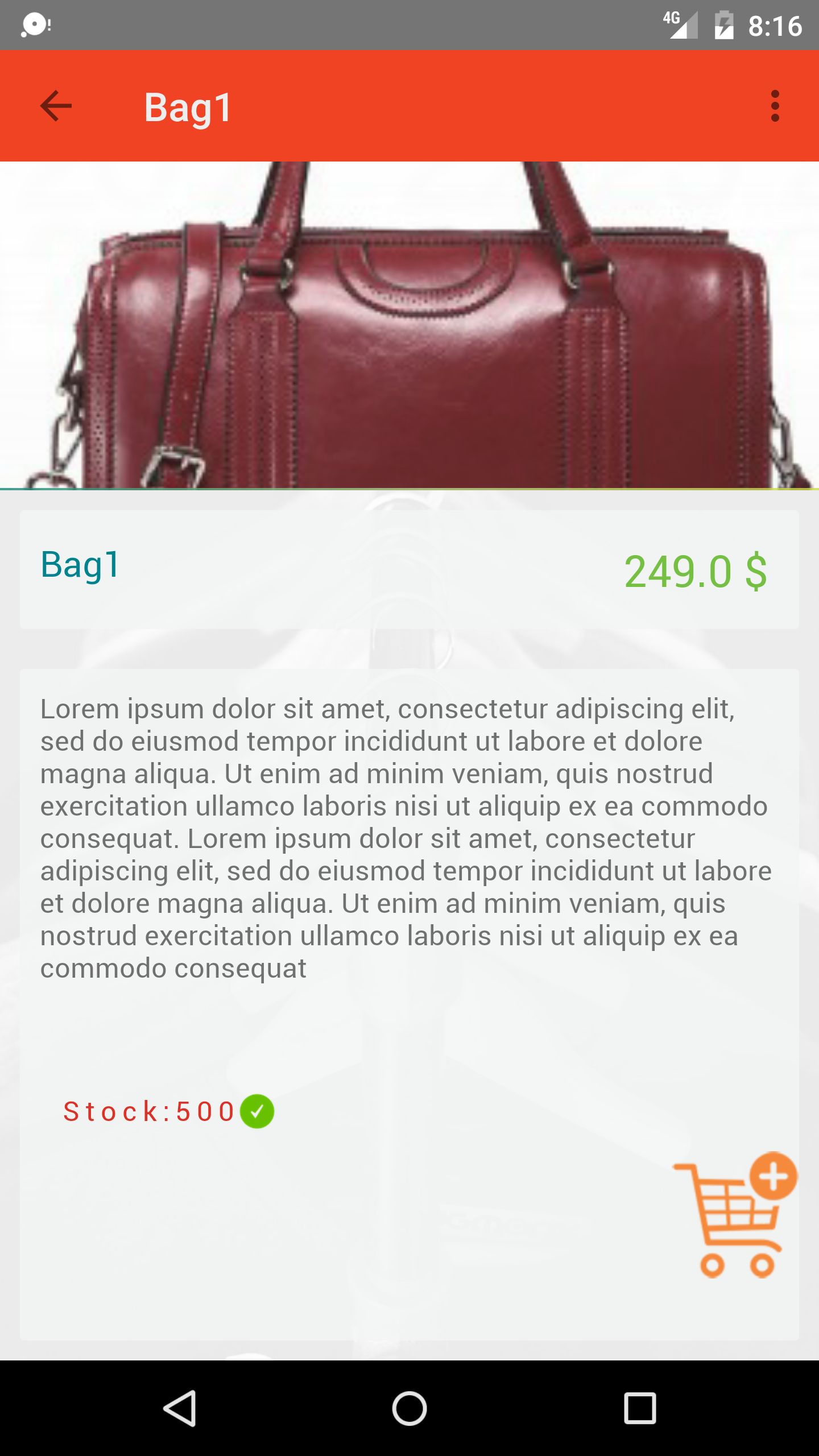Open the three-dot overflow menu

click(775, 106)
